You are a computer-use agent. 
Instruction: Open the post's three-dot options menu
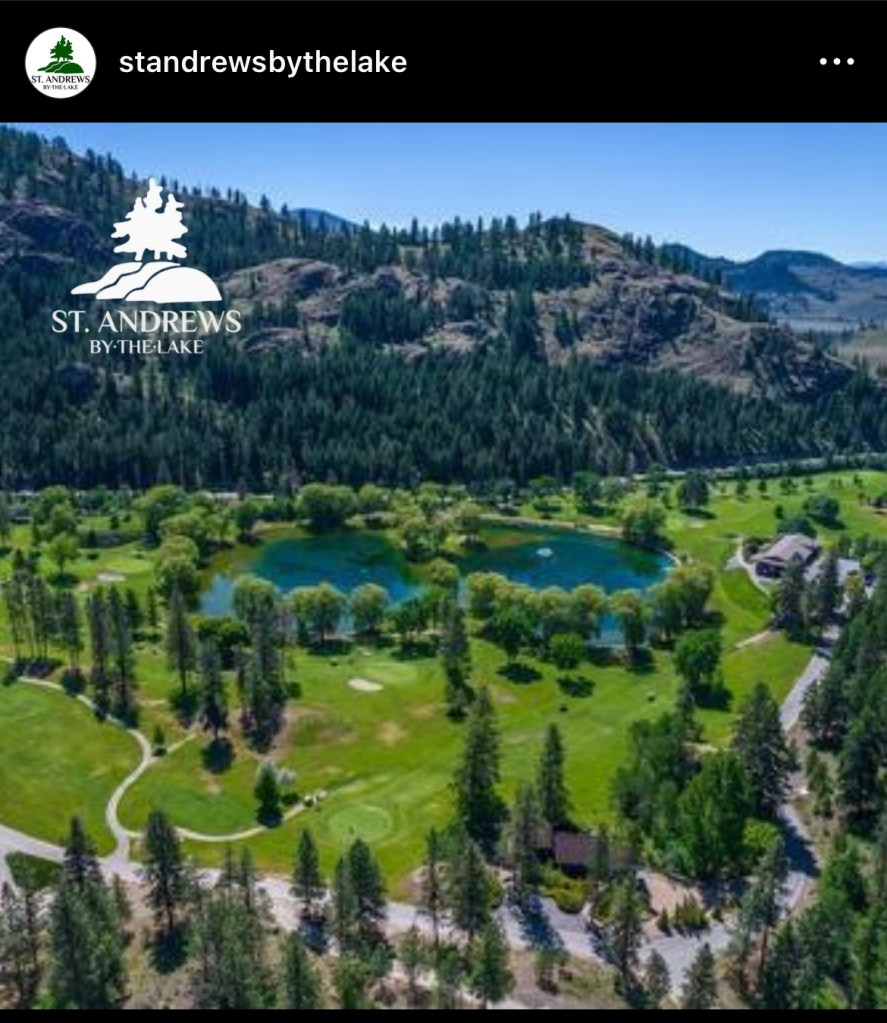[836, 62]
